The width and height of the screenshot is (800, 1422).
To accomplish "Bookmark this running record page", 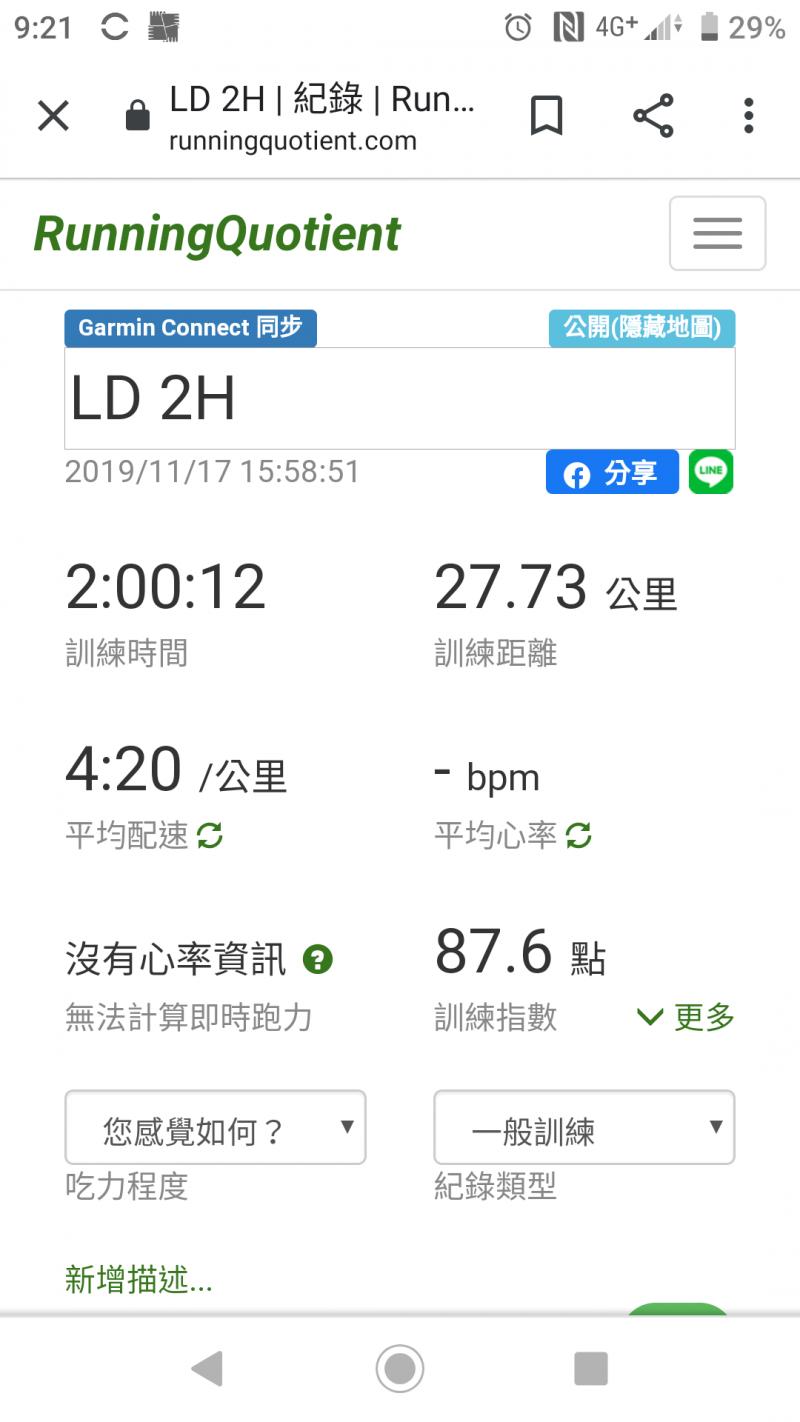I will point(546,116).
